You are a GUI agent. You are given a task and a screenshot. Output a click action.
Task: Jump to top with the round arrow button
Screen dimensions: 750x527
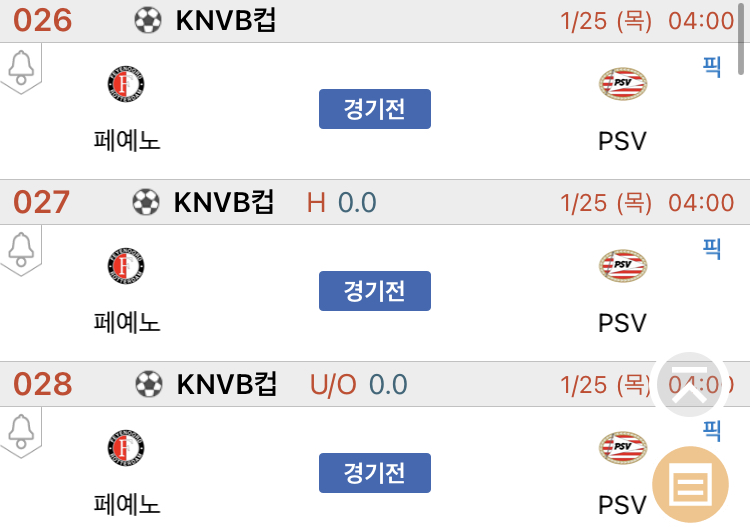(689, 385)
